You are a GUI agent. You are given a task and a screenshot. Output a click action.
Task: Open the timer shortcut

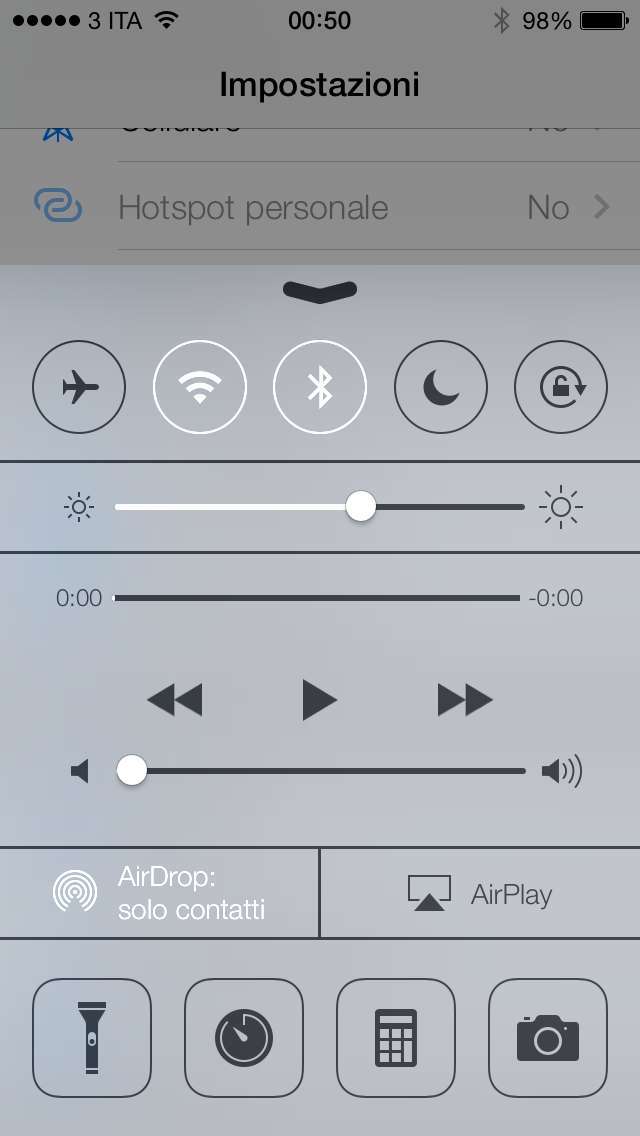pyautogui.click(x=244, y=1037)
